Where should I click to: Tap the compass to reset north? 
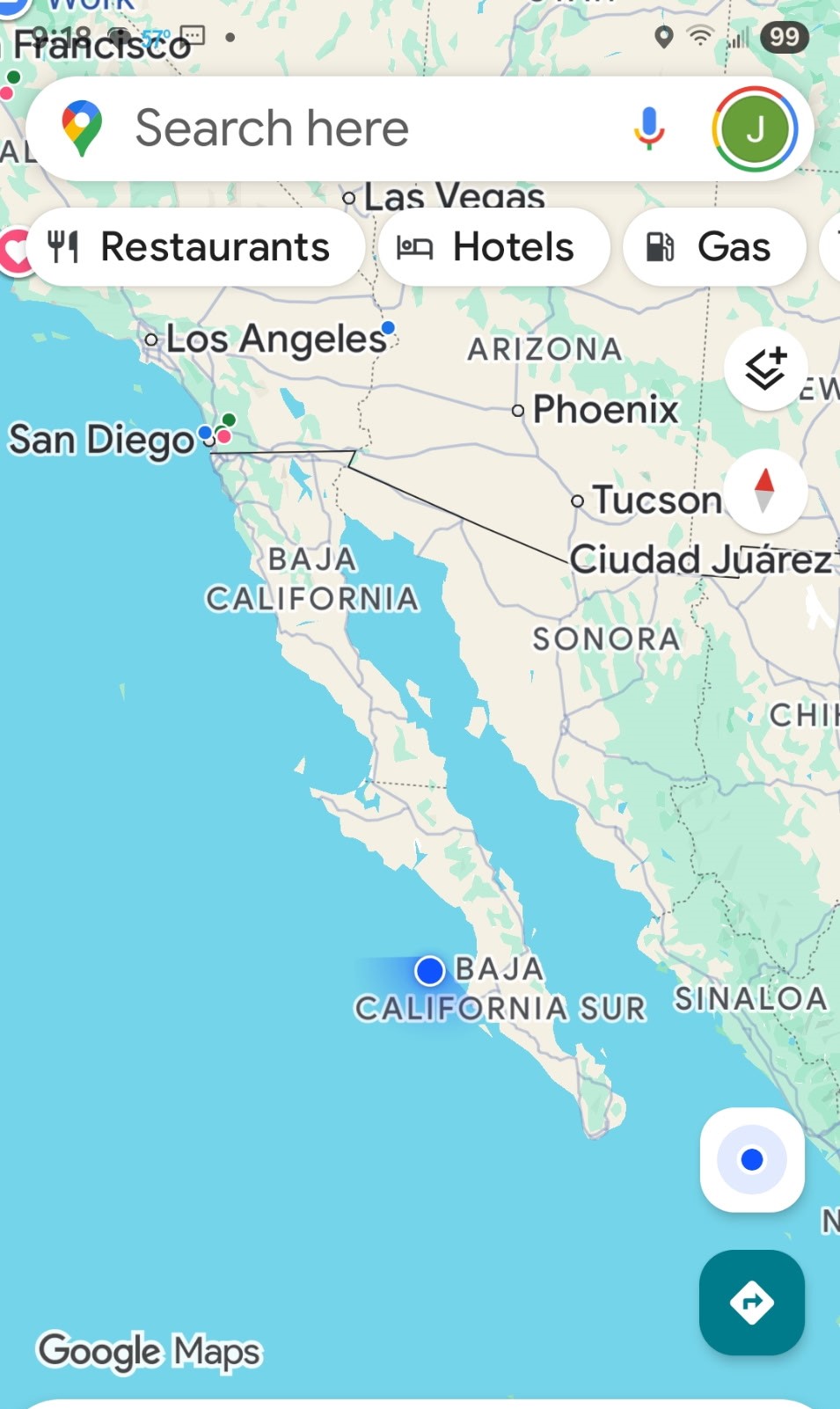click(x=765, y=491)
